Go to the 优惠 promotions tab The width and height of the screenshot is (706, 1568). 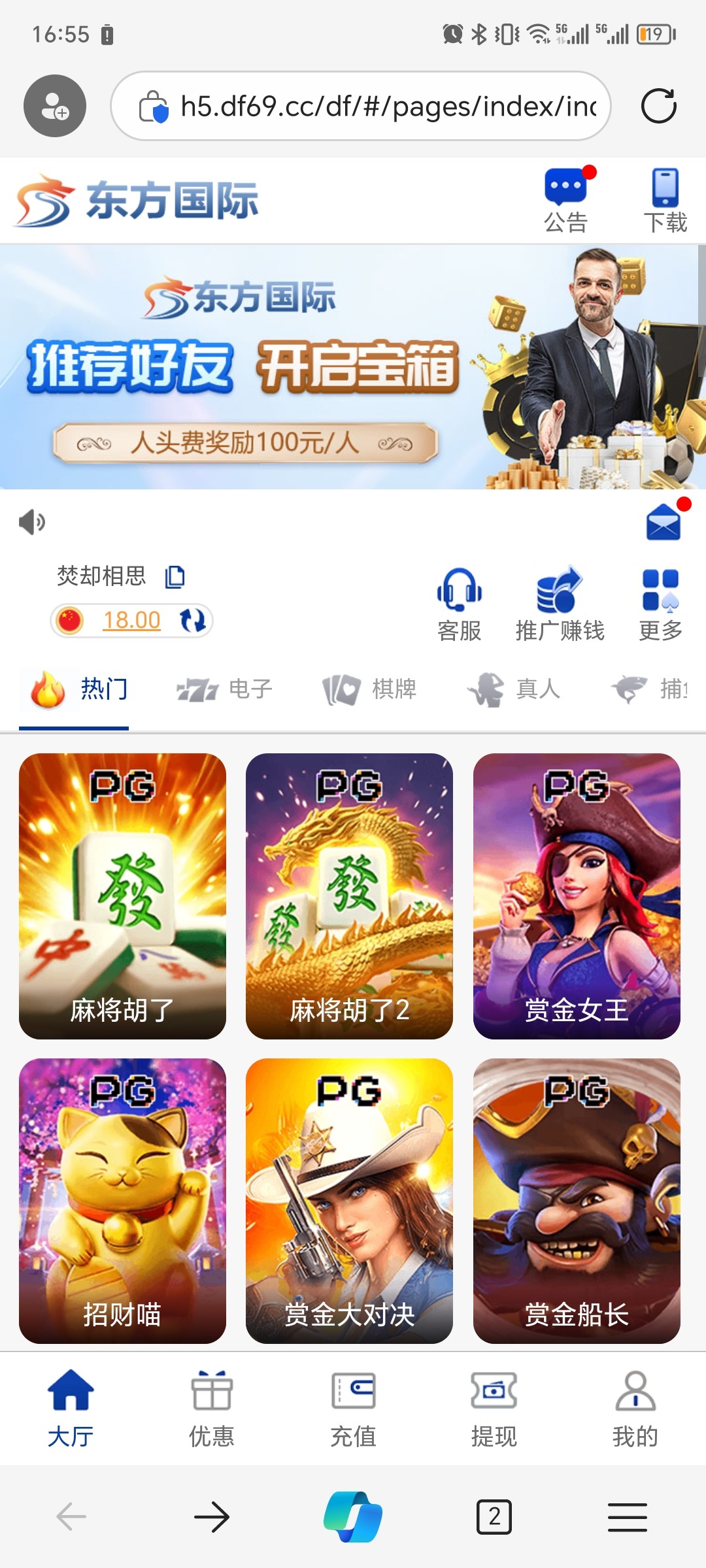point(211,1408)
